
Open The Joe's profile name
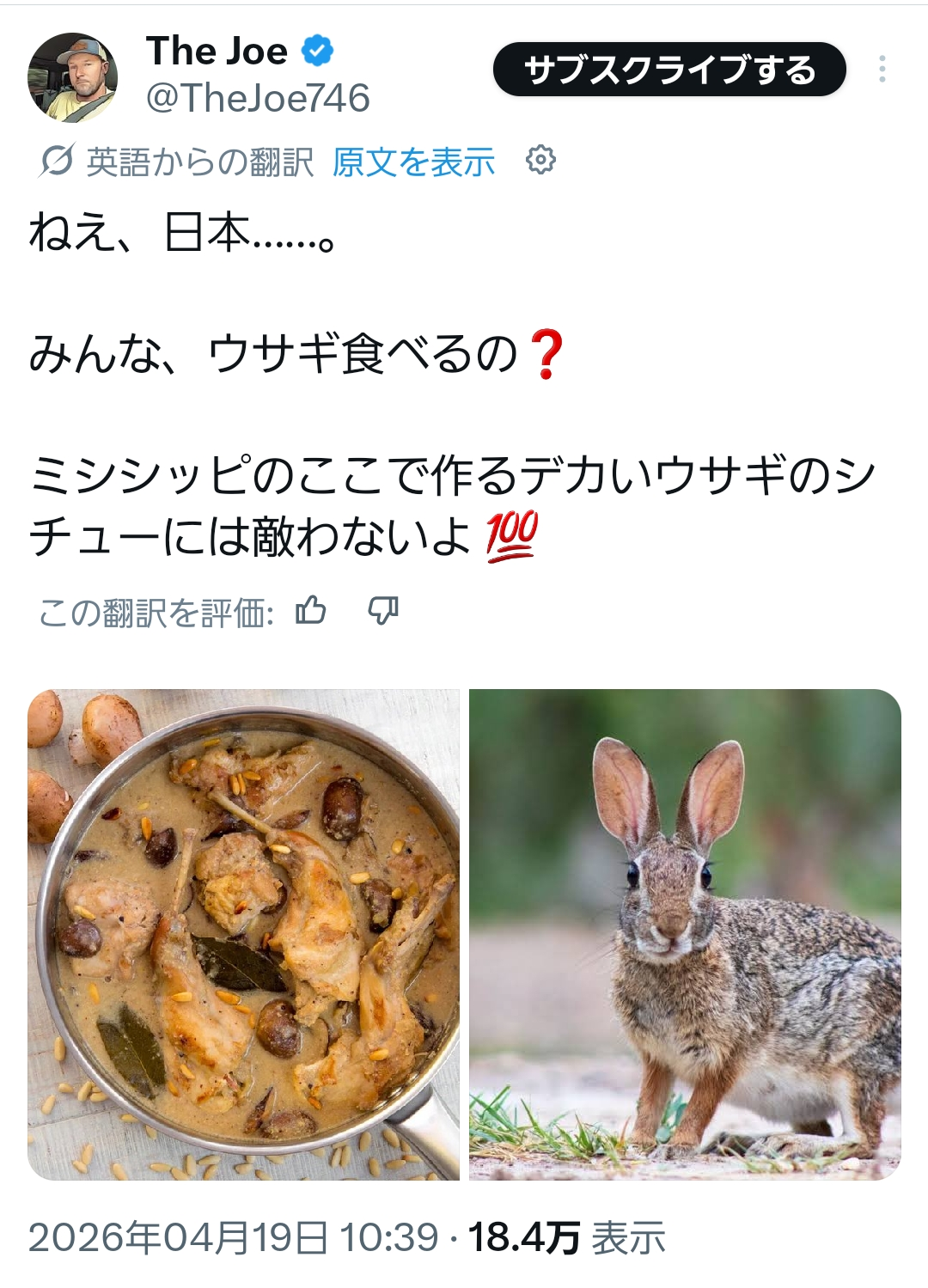pyautogui.click(x=217, y=52)
